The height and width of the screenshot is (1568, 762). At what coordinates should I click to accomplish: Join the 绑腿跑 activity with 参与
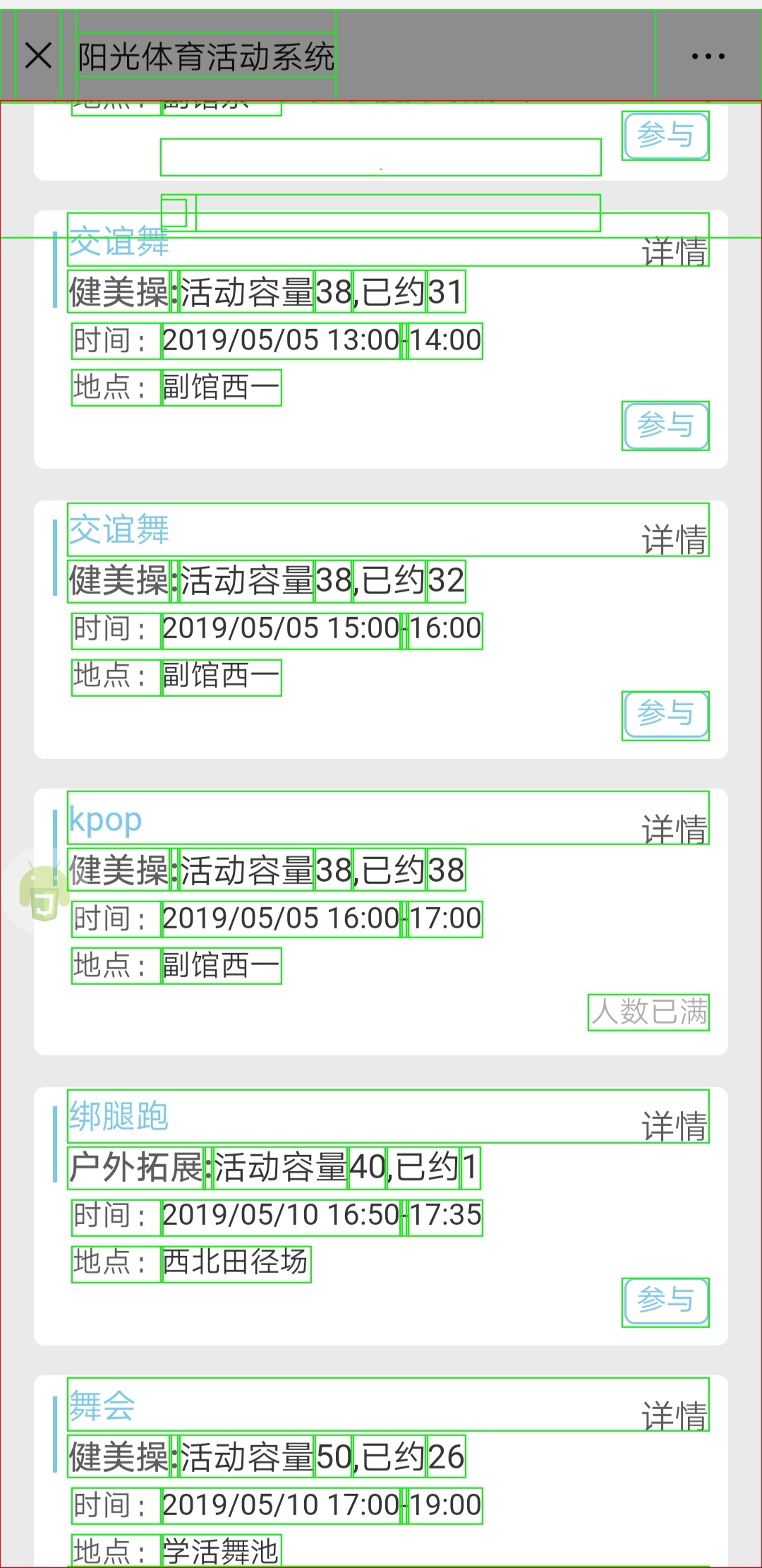pyautogui.click(x=665, y=1302)
